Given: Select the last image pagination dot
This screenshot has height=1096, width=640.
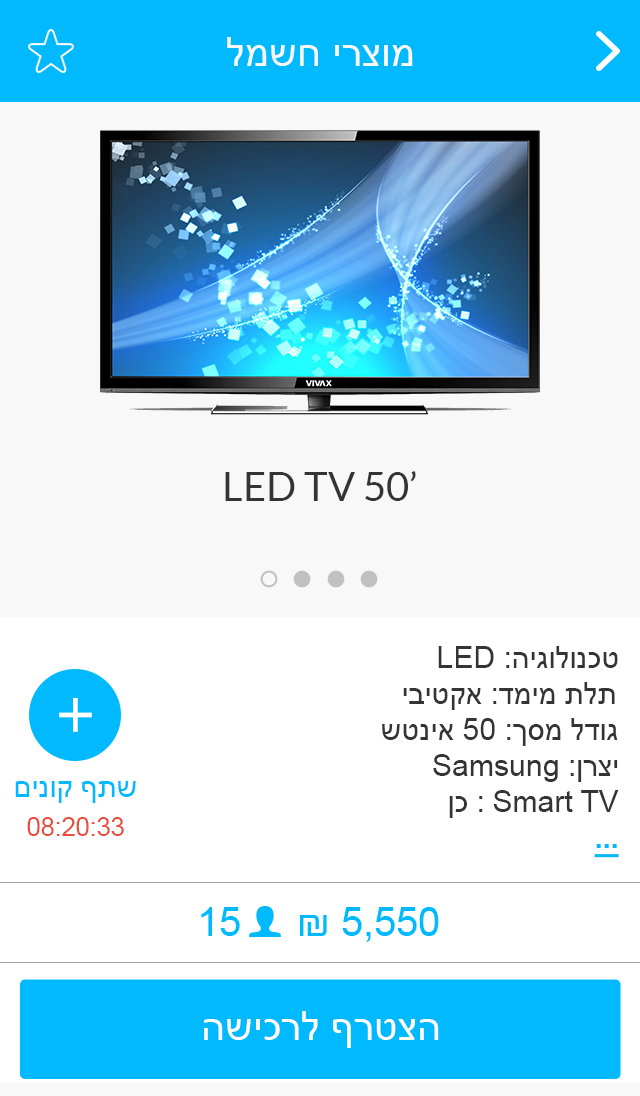Looking at the screenshot, I should pos(369,579).
